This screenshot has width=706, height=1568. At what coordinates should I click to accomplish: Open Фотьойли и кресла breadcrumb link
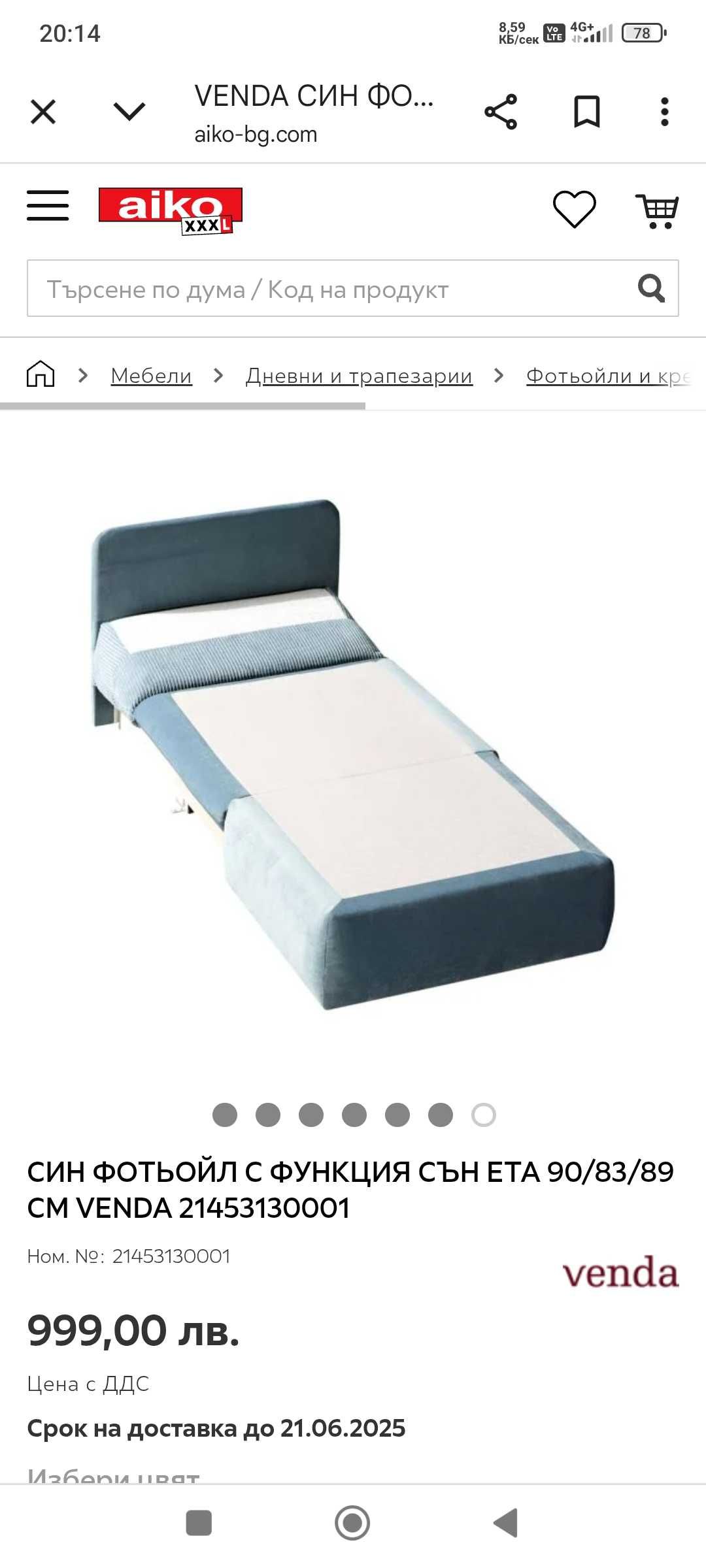pyautogui.click(x=608, y=376)
